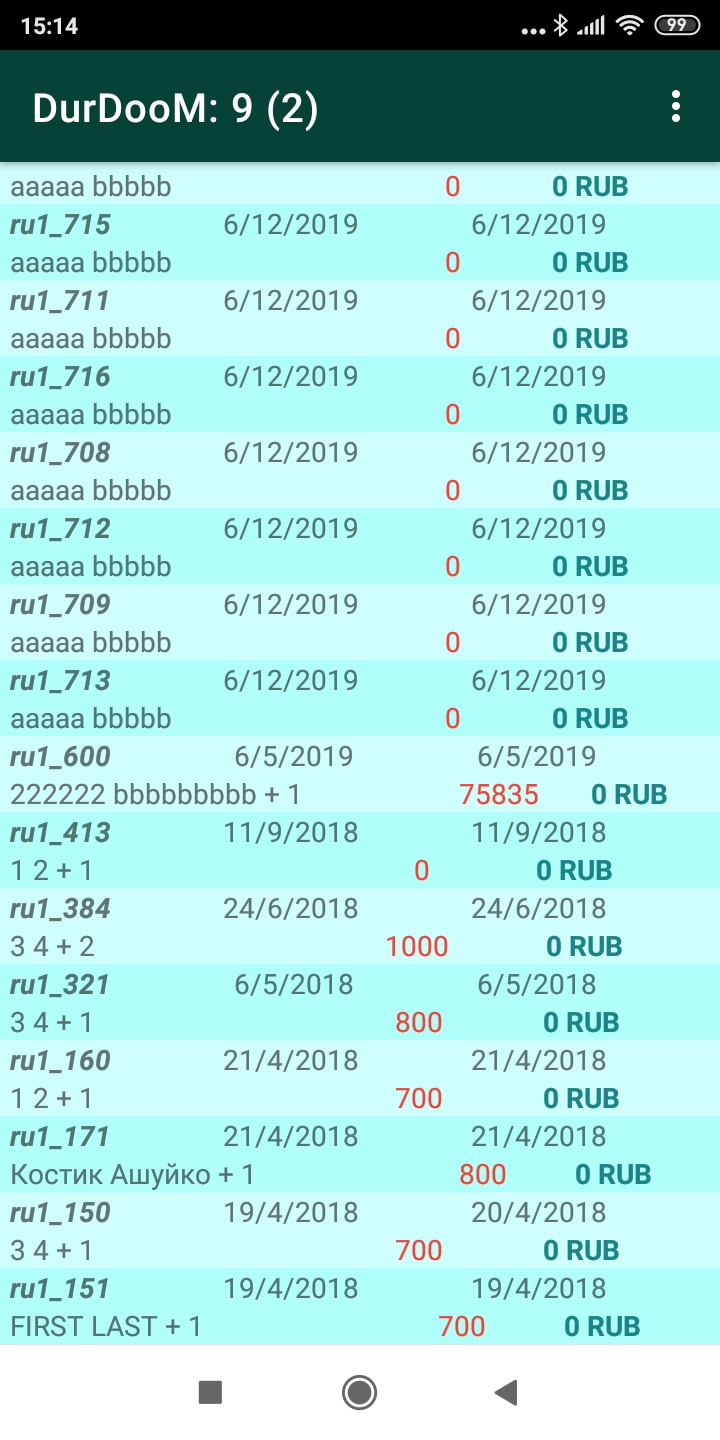This screenshot has height=1440, width=720.
Task: Select the ru1_711 row
Action: pos(360,319)
